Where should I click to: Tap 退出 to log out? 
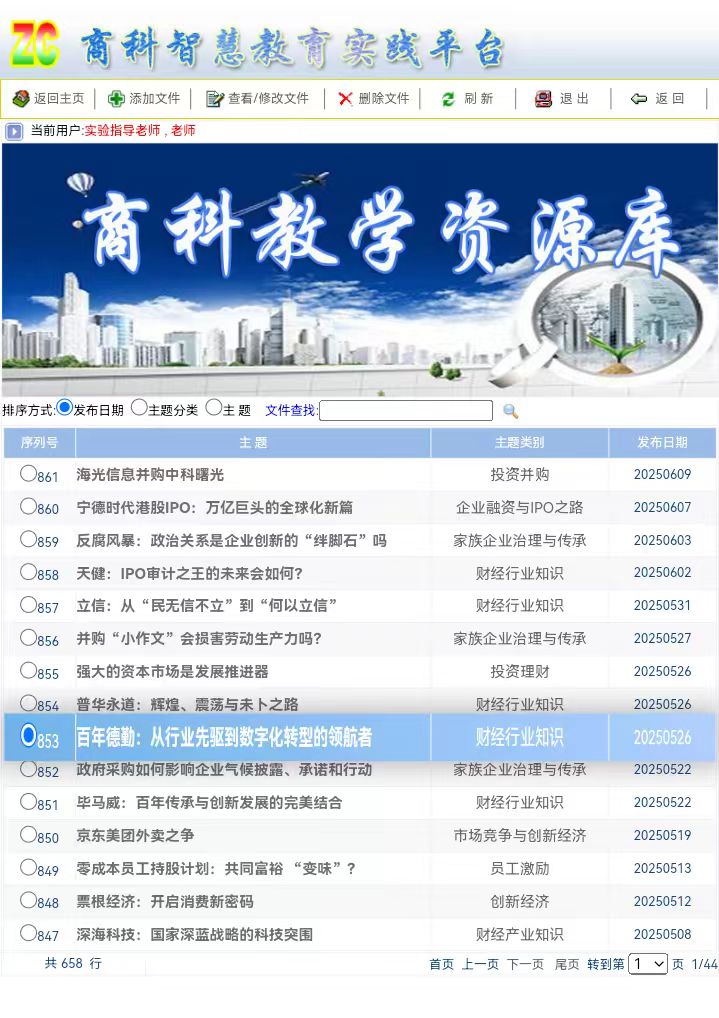(x=561, y=98)
